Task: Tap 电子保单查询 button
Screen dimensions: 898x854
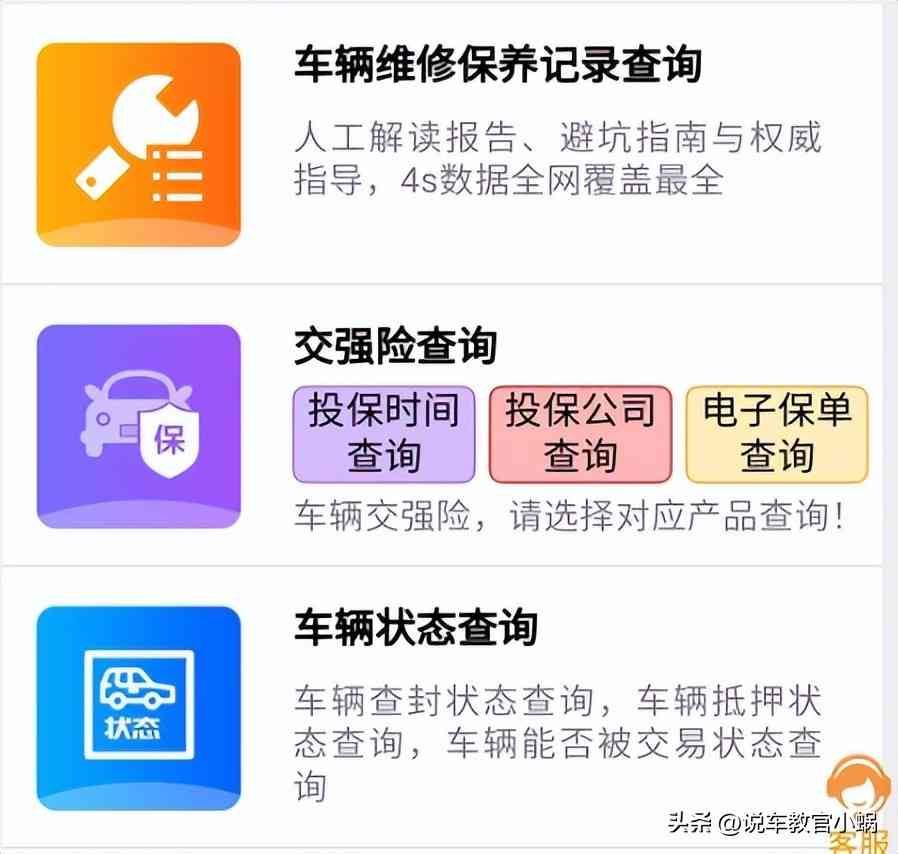Action: click(x=776, y=434)
